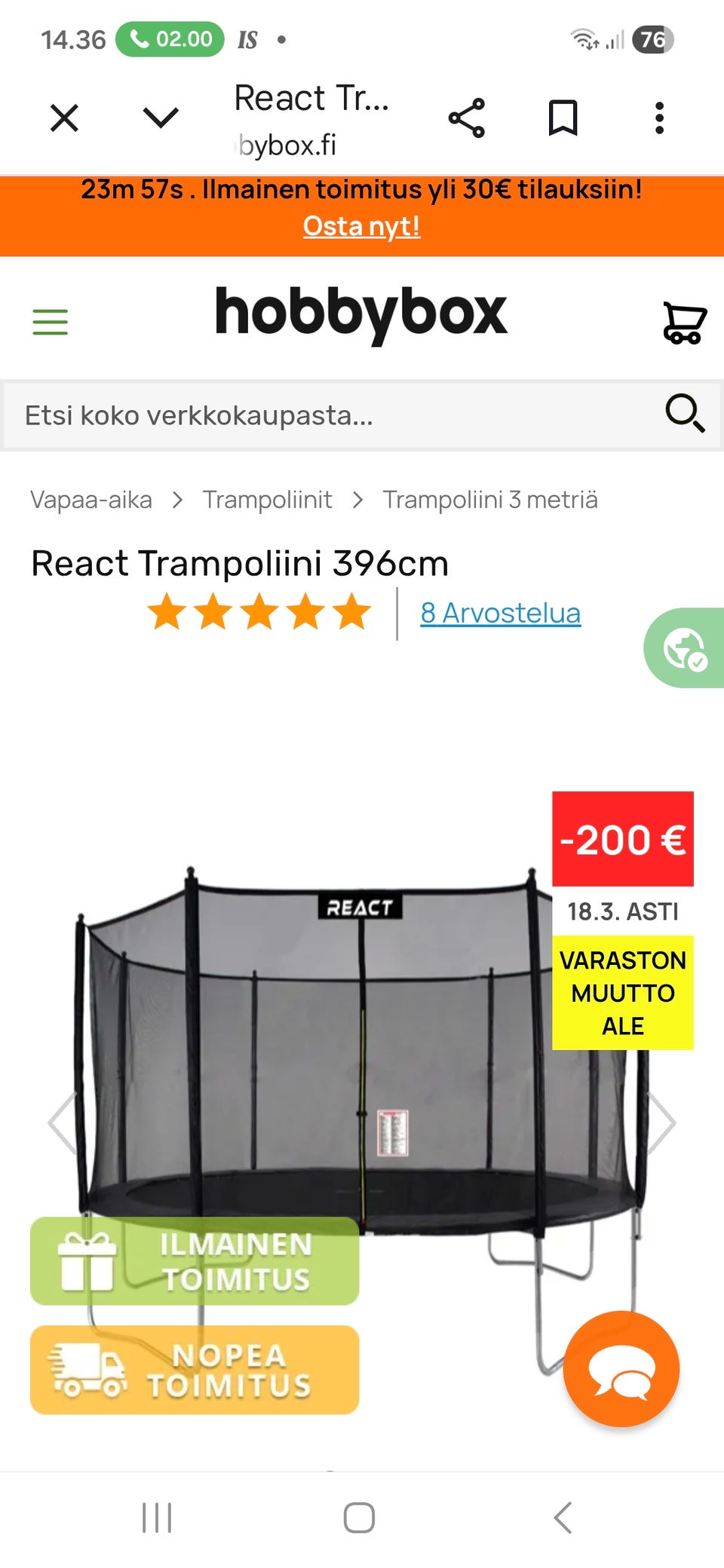Go back with the system back button
Image resolution: width=724 pixels, height=1568 pixels.
coord(563,1517)
